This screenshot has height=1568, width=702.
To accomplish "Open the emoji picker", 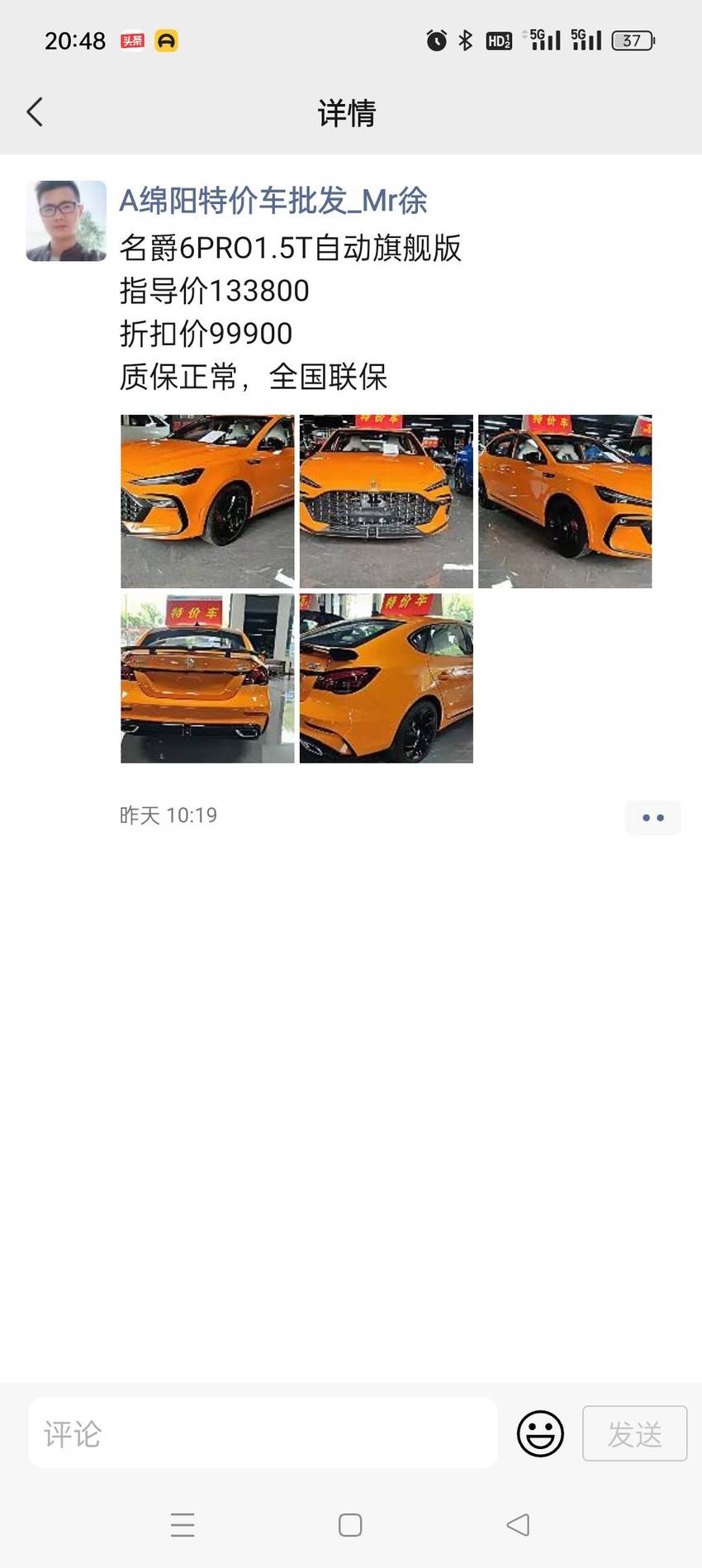I will coord(540,1433).
